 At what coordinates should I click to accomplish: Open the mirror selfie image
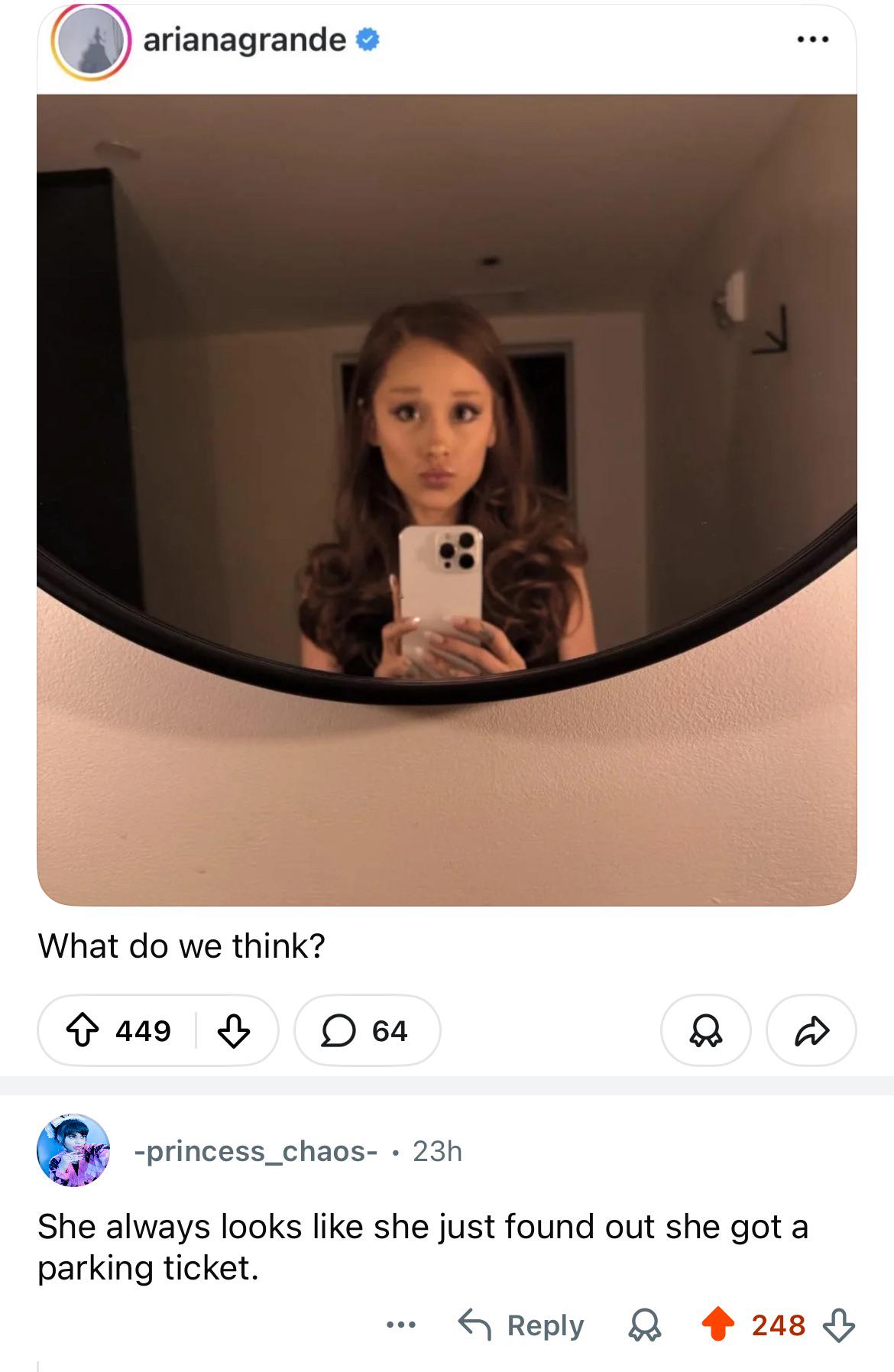point(447,497)
